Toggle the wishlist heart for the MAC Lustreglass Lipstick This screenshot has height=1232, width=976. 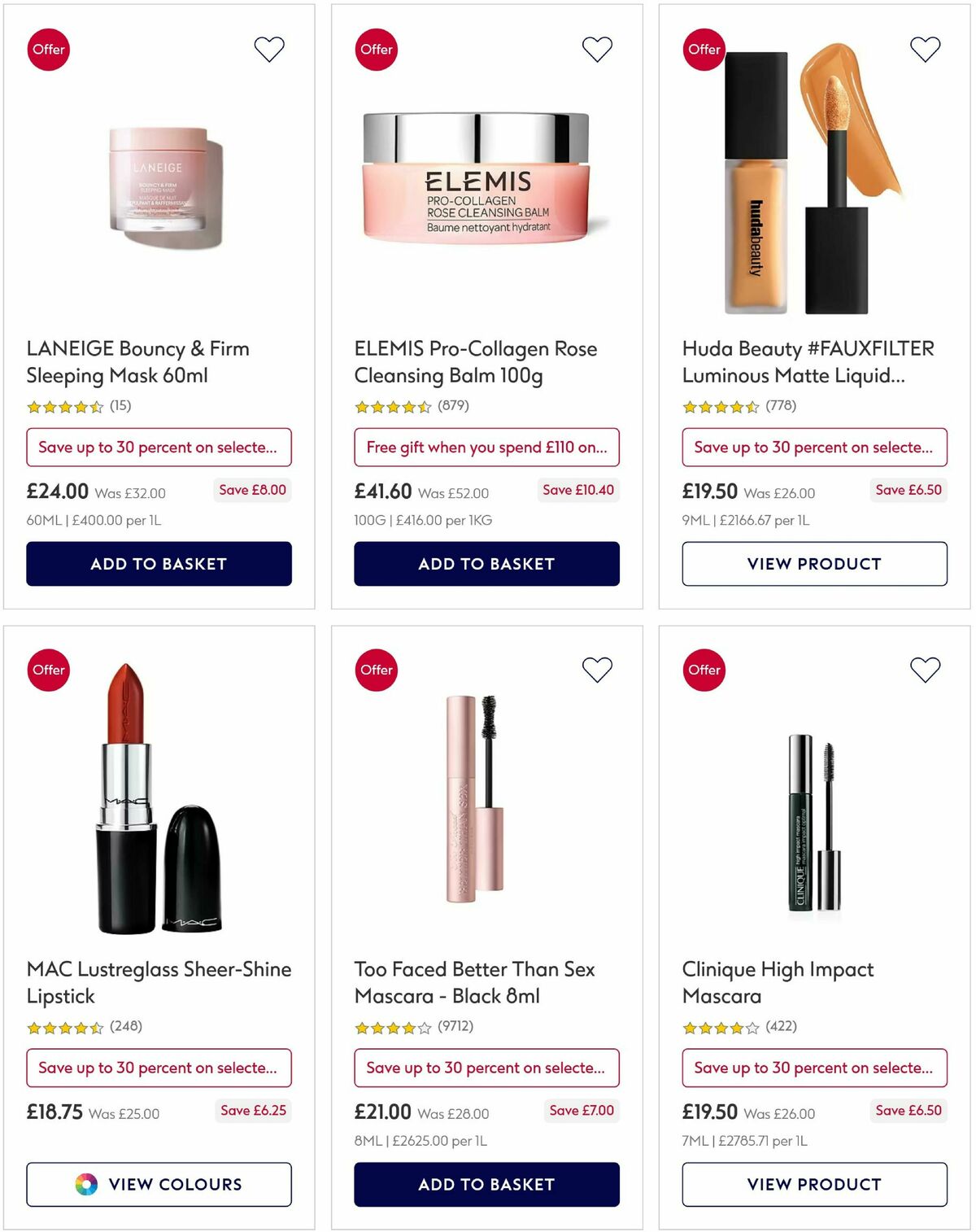[x=269, y=670]
